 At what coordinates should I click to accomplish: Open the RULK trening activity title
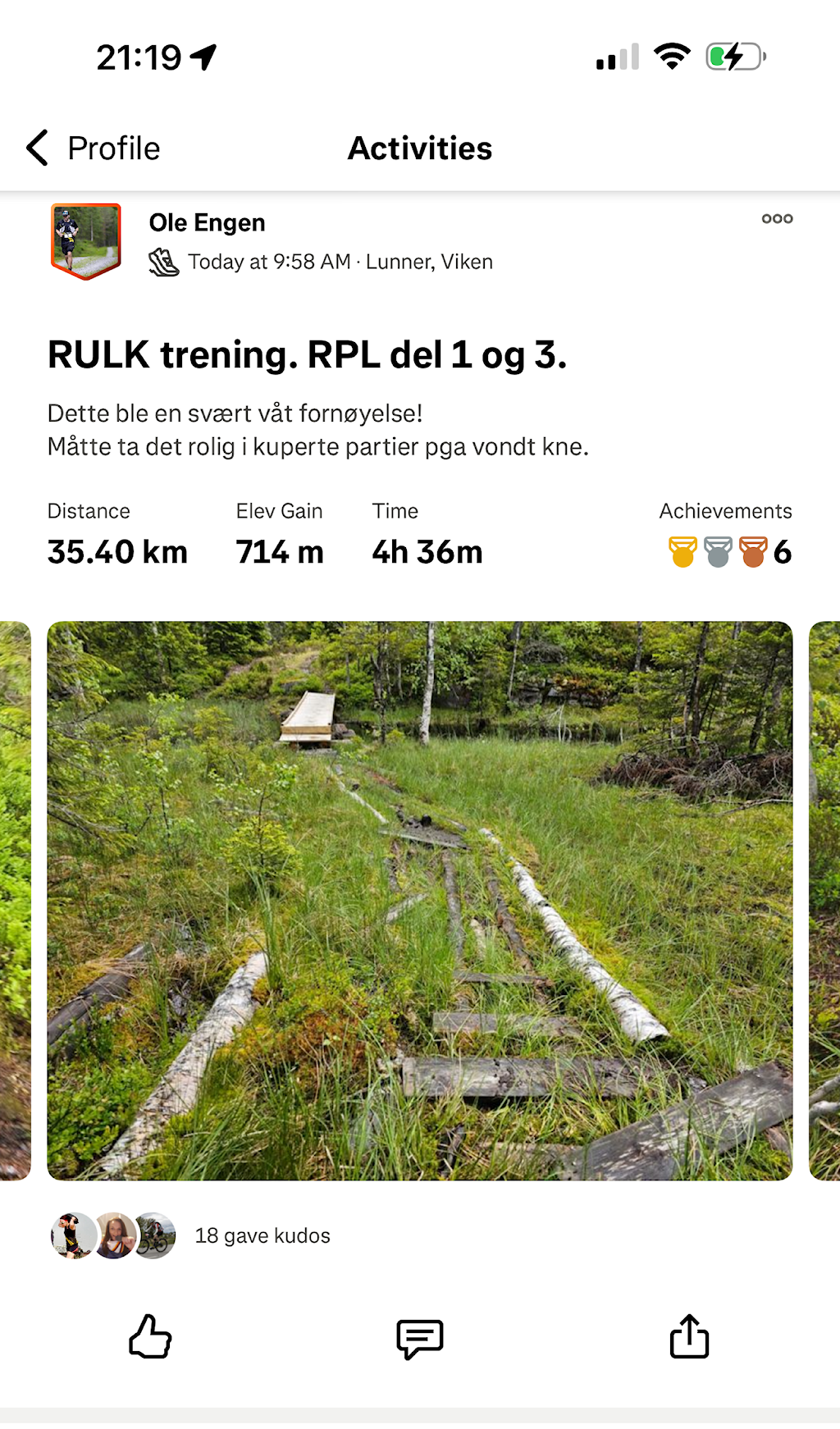click(307, 355)
